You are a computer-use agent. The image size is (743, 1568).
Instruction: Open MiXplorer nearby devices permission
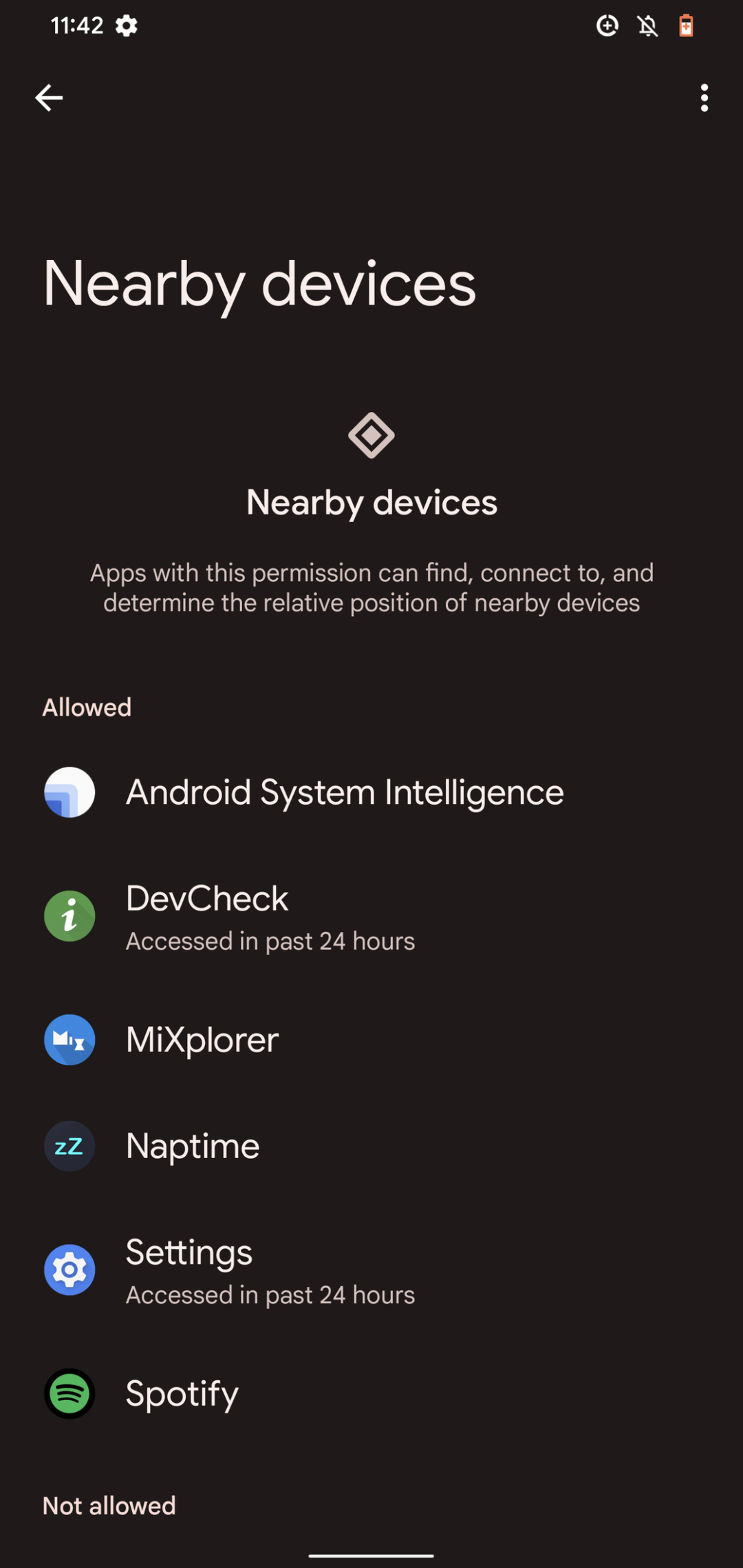[x=202, y=1040]
